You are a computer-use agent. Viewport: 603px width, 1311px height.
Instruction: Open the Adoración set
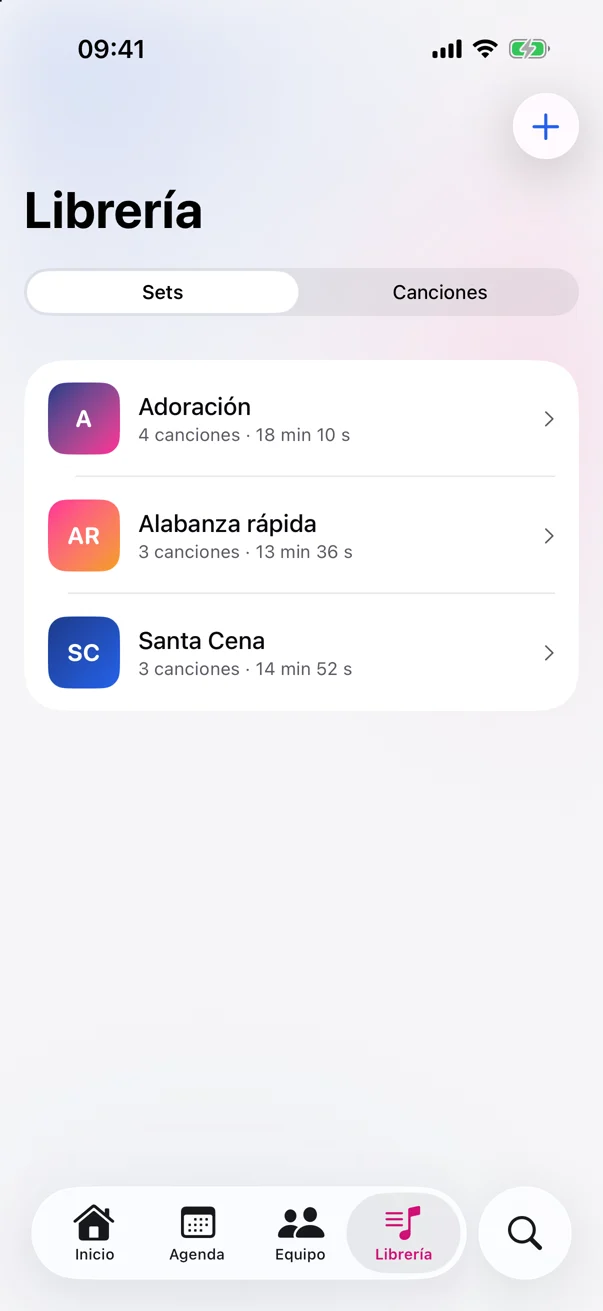301,419
